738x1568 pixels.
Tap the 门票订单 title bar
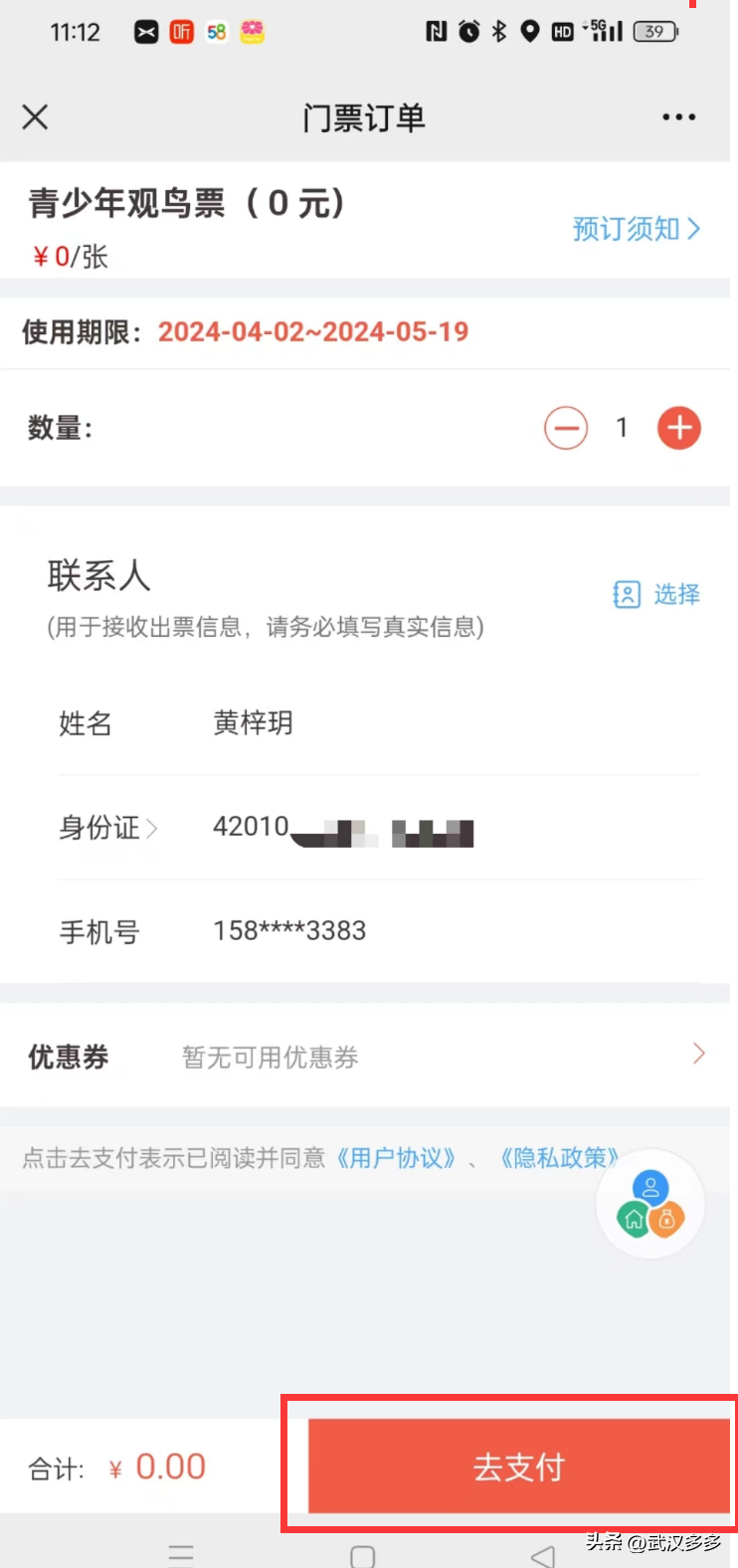coord(364,116)
